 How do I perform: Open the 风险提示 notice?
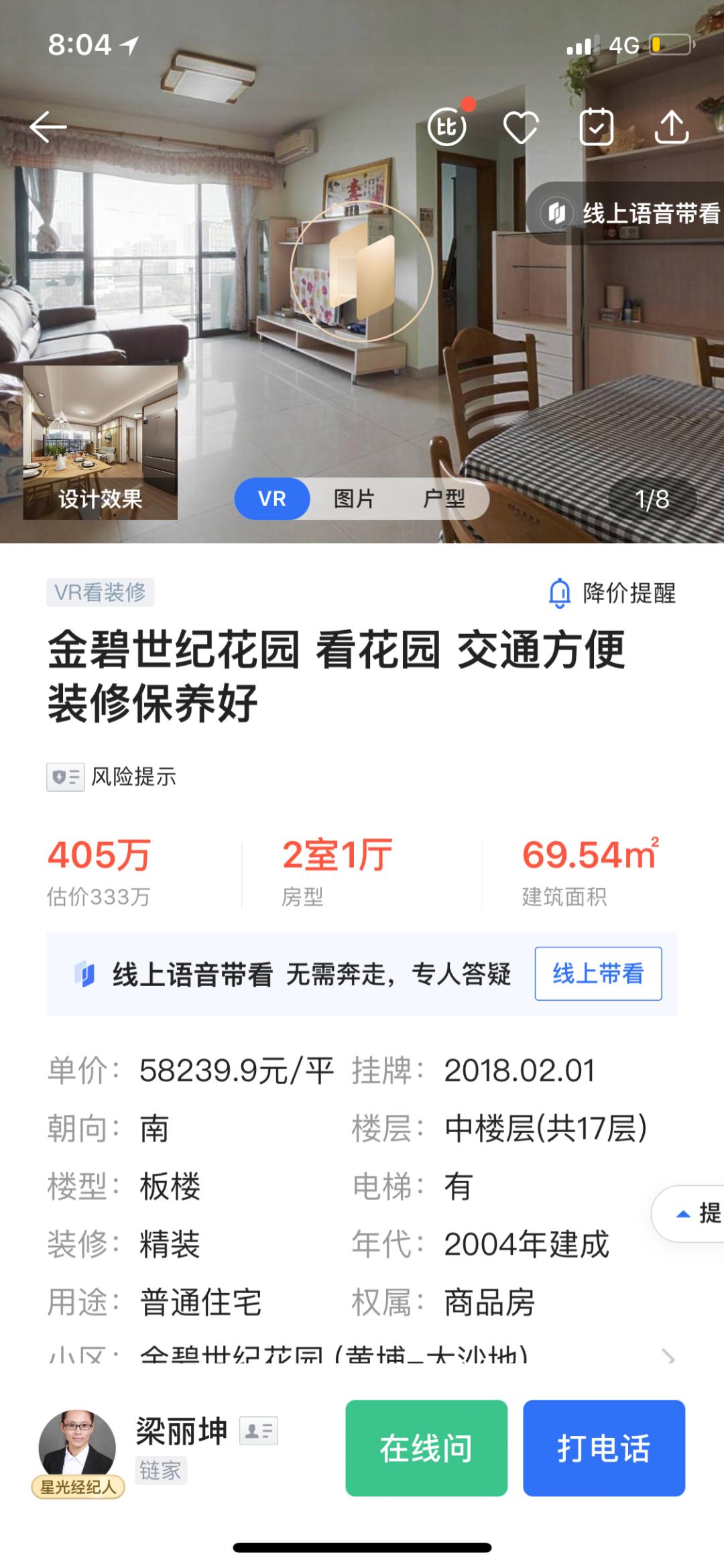tap(112, 777)
